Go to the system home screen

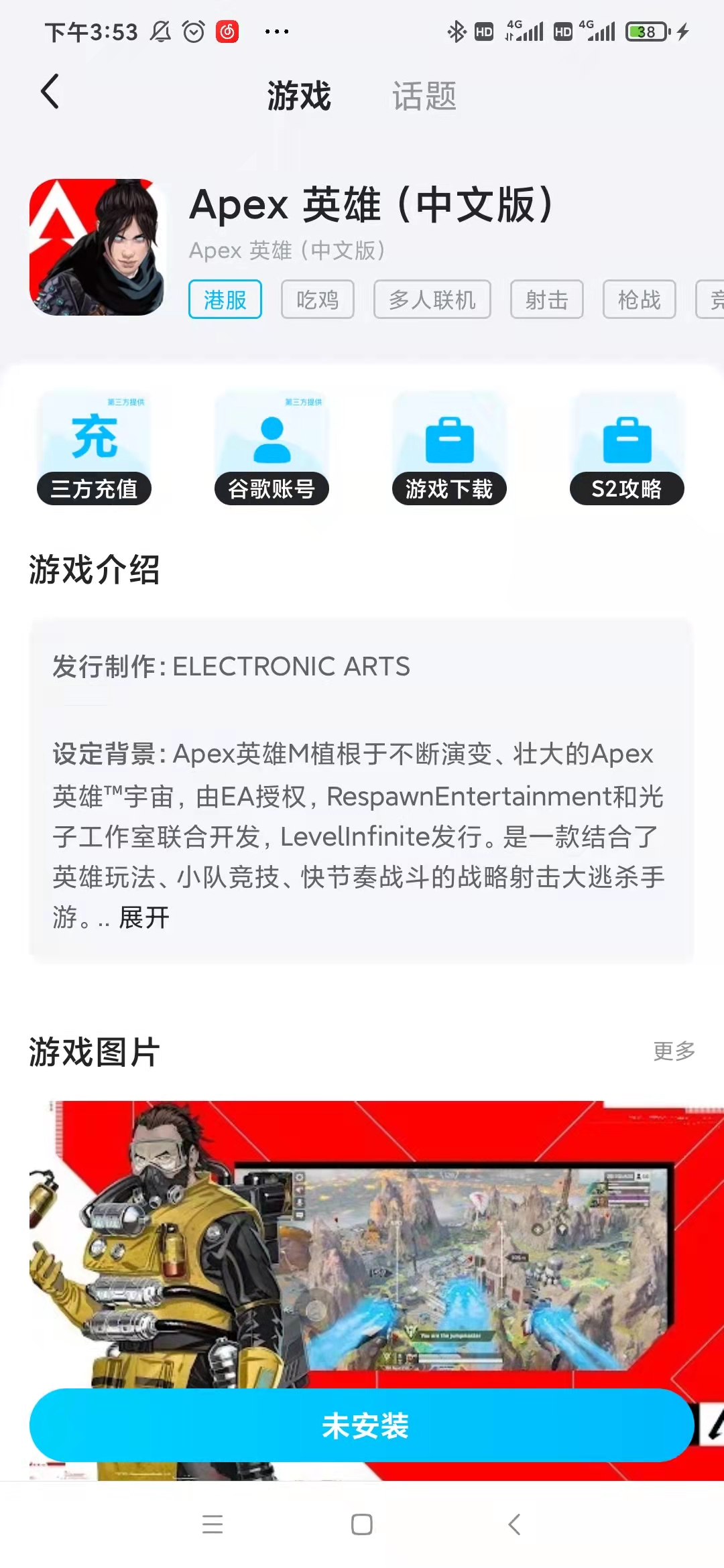click(x=362, y=1524)
